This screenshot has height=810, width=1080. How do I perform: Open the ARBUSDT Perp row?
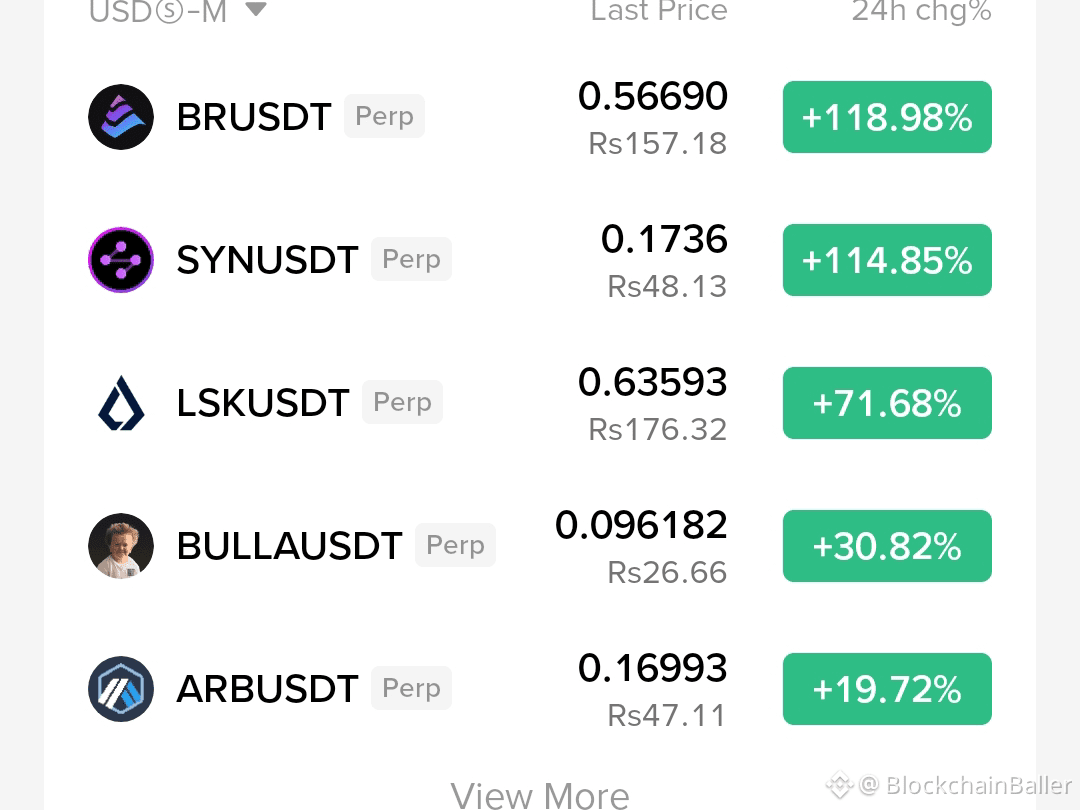click(540, 689)
